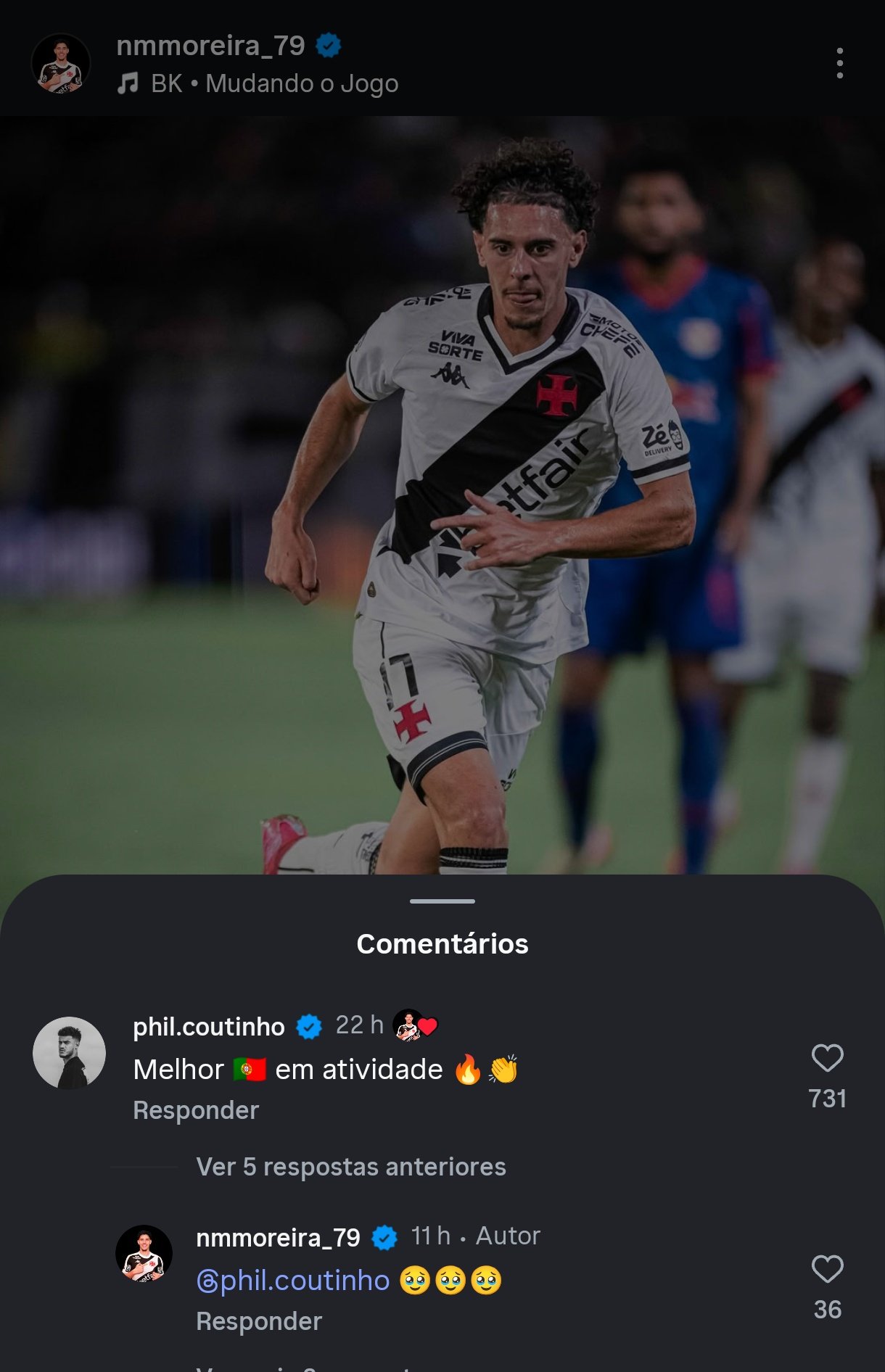Open the three-dot overflow menu
The height and width of the screenshot is (1372, 885).
(839, 64)
